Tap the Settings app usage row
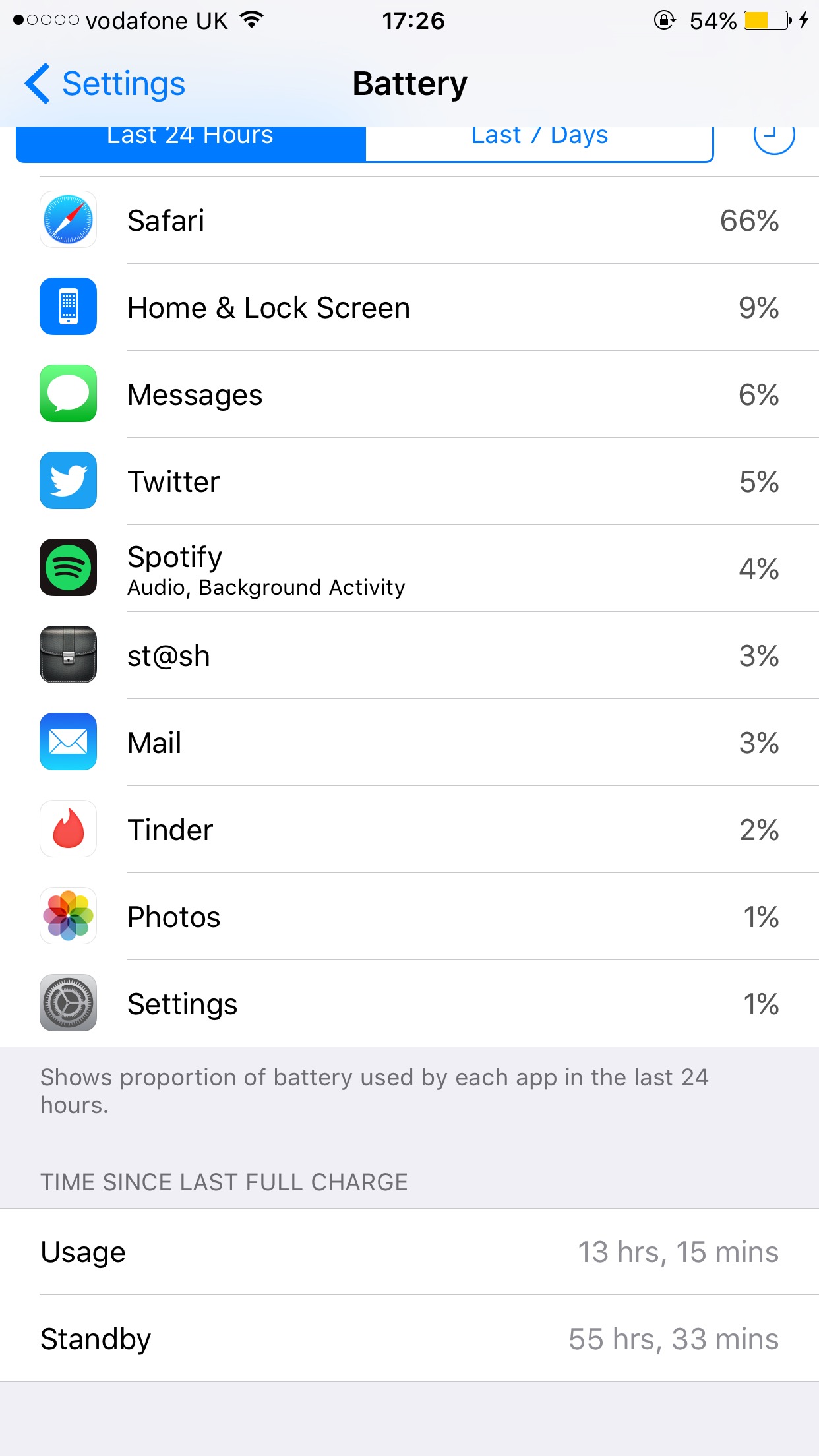The width and height of the screenshot is (819, 1456). pos(409,1004)
